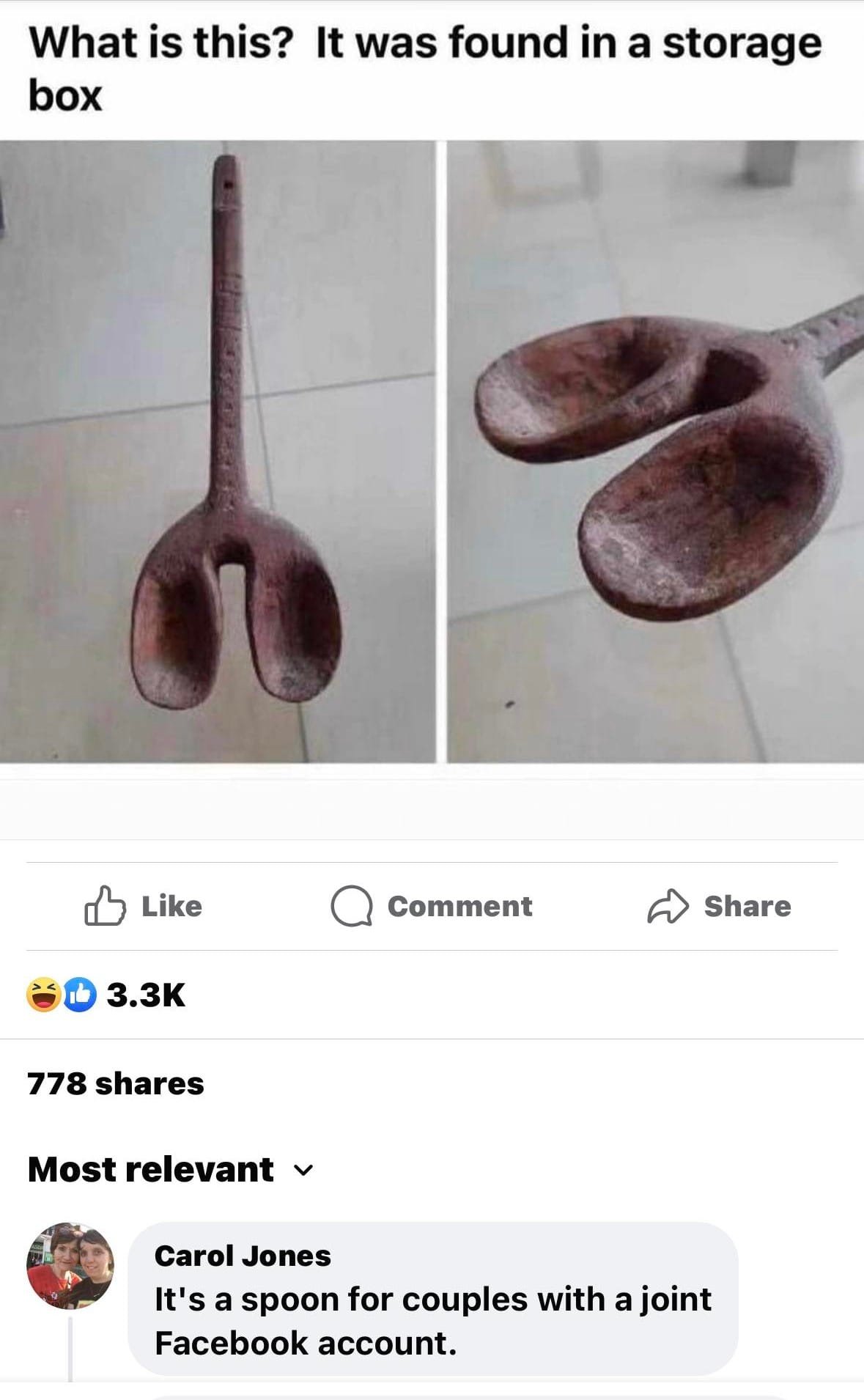864x1400 pixels.
Task: Expand the Most relevant sort dropdown
Action: [171, 1169]
